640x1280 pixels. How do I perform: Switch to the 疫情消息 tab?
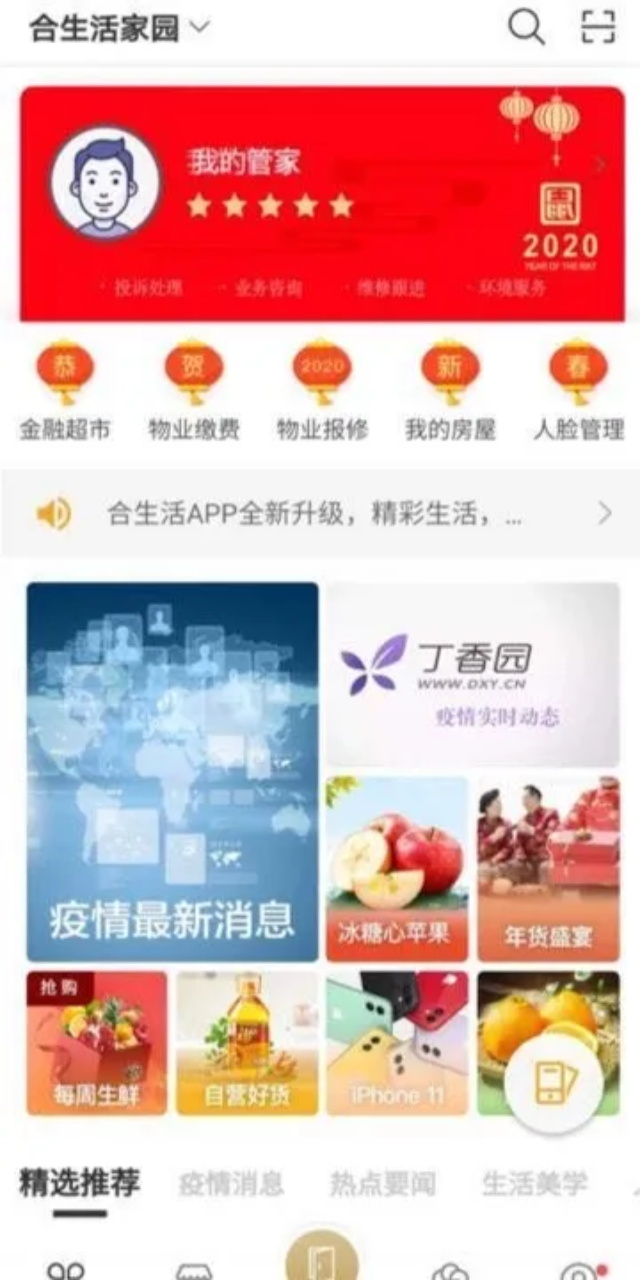pos(231,1184)
